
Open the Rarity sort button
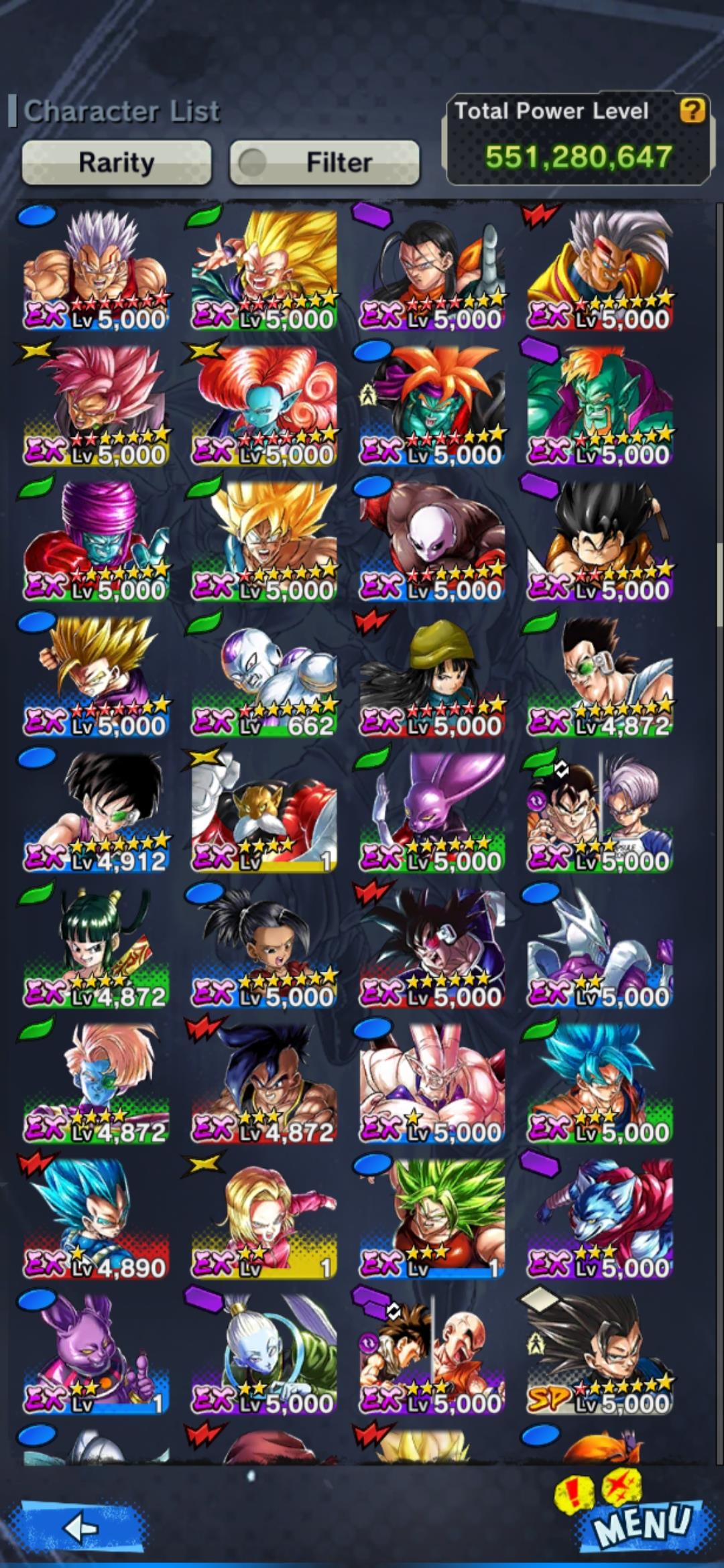(x=117, y=162)
